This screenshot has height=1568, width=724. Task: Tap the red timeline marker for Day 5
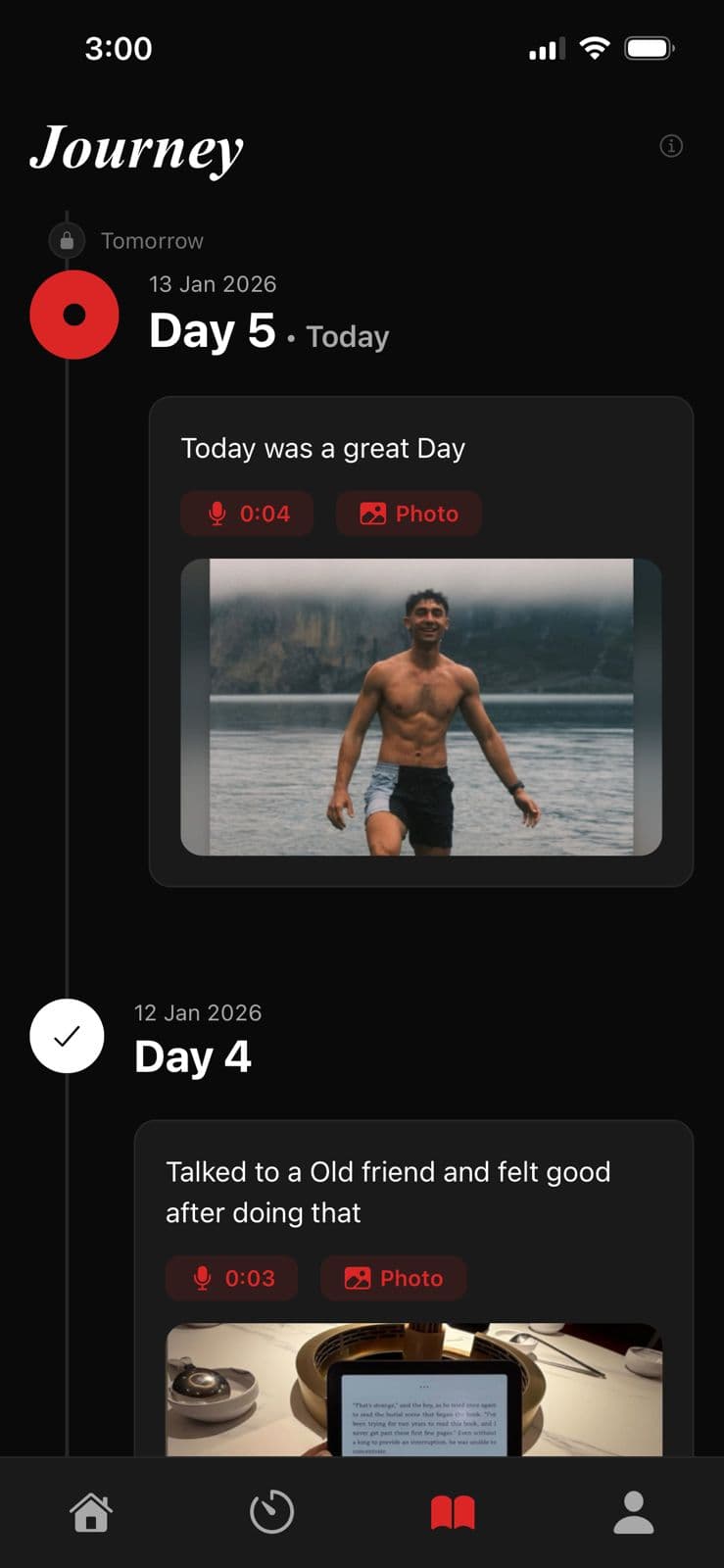[x=74, y=315]
